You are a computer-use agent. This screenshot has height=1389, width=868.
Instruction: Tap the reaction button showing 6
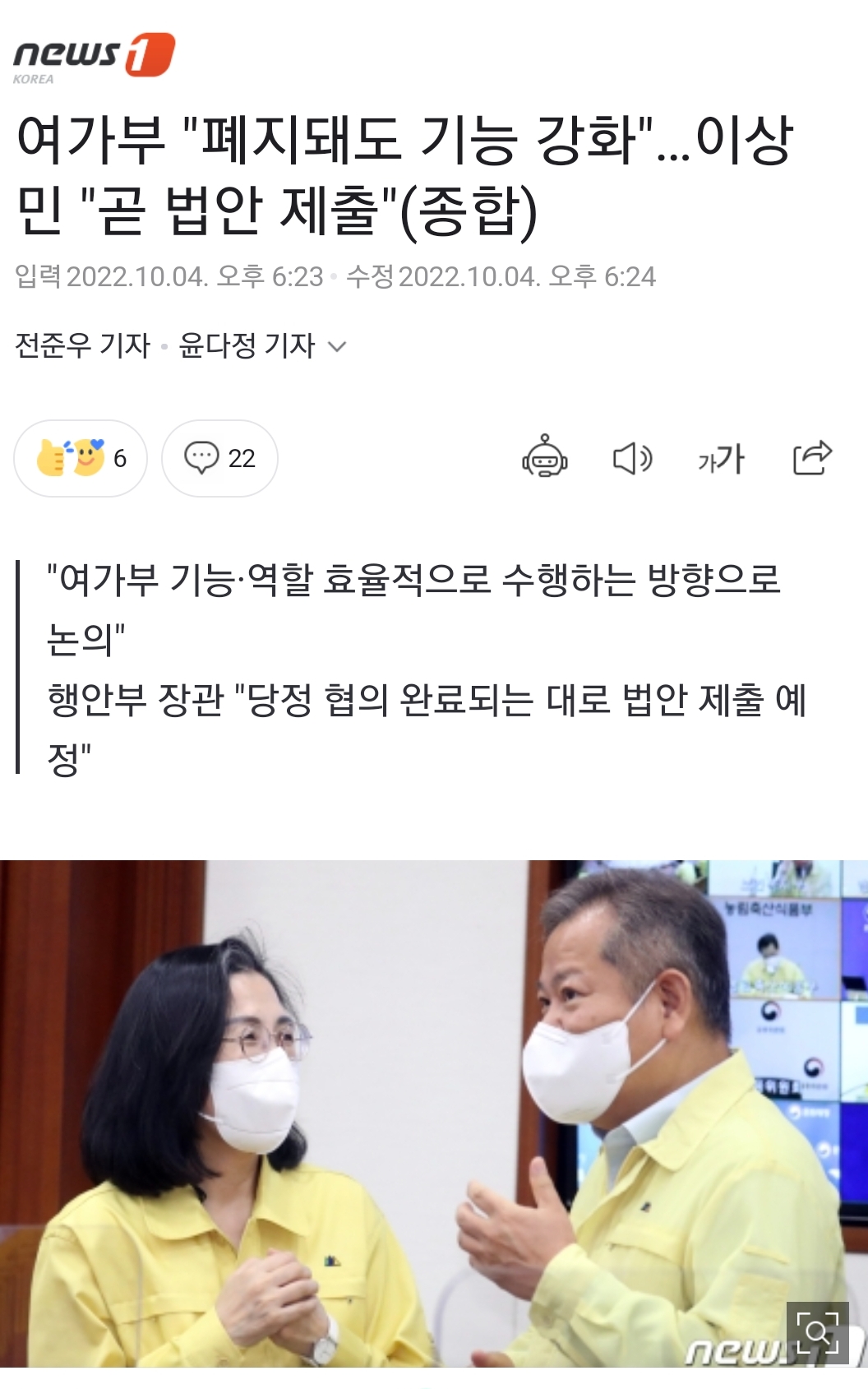coord(81,458)
